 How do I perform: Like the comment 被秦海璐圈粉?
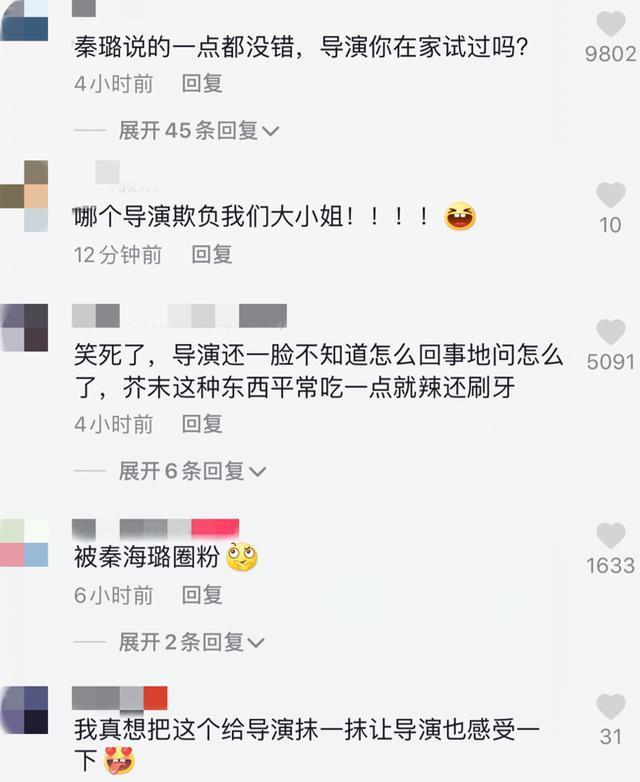[610, 536]
